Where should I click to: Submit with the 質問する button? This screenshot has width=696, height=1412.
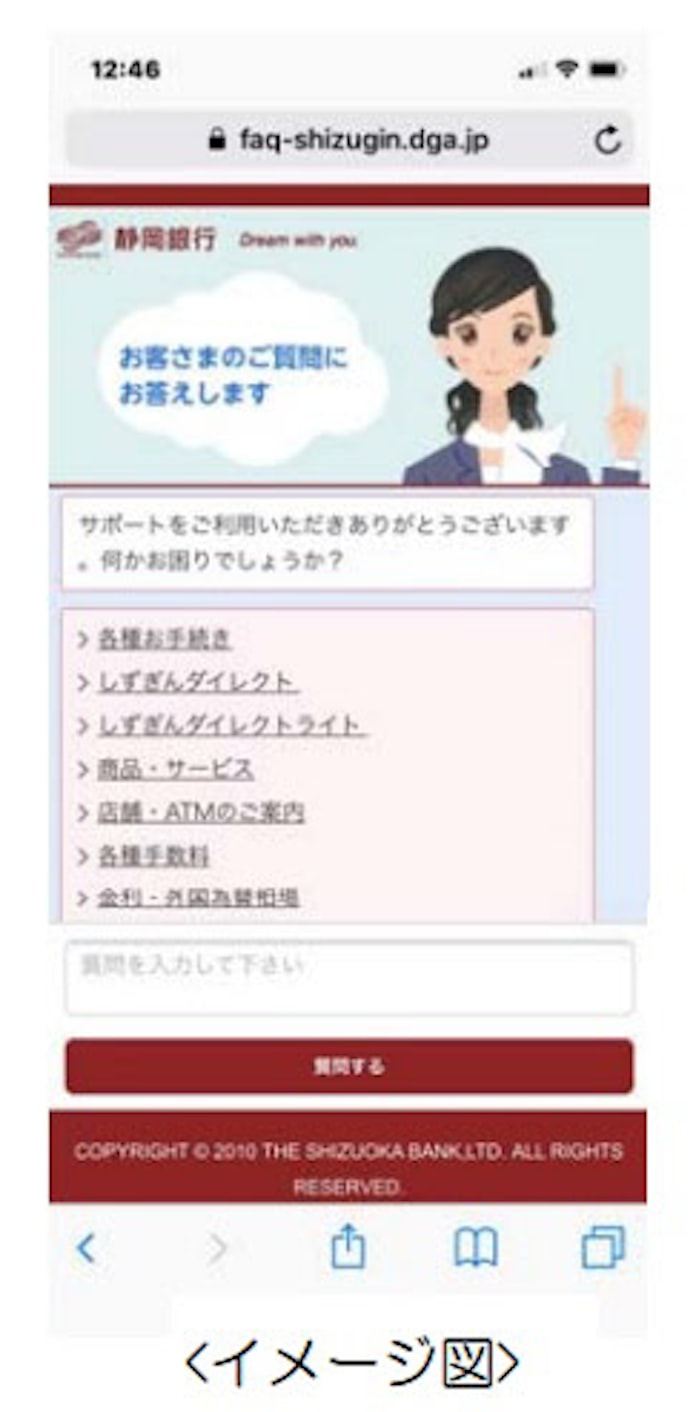[x=349, y=1066]
